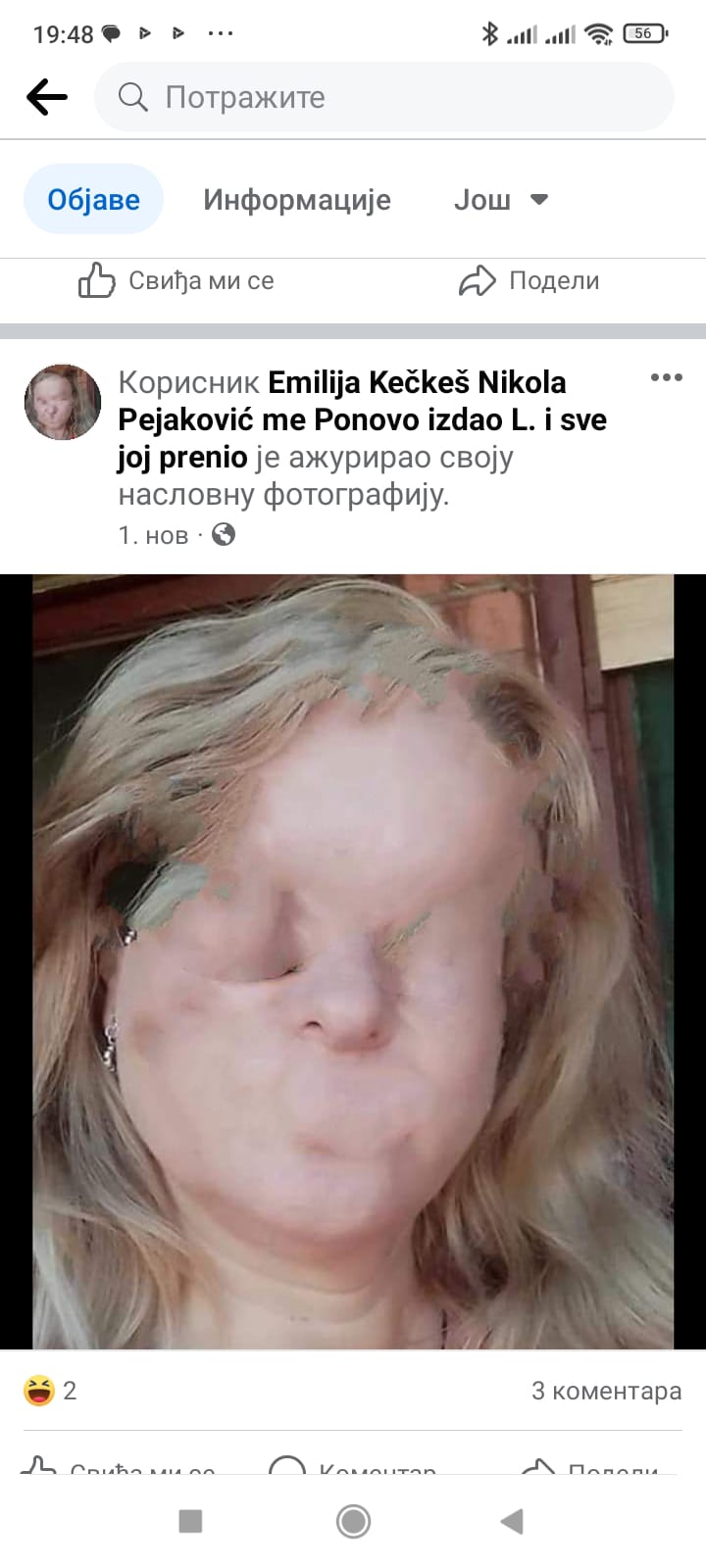Like the previous post with Свиђа ми се

[176, 281]
